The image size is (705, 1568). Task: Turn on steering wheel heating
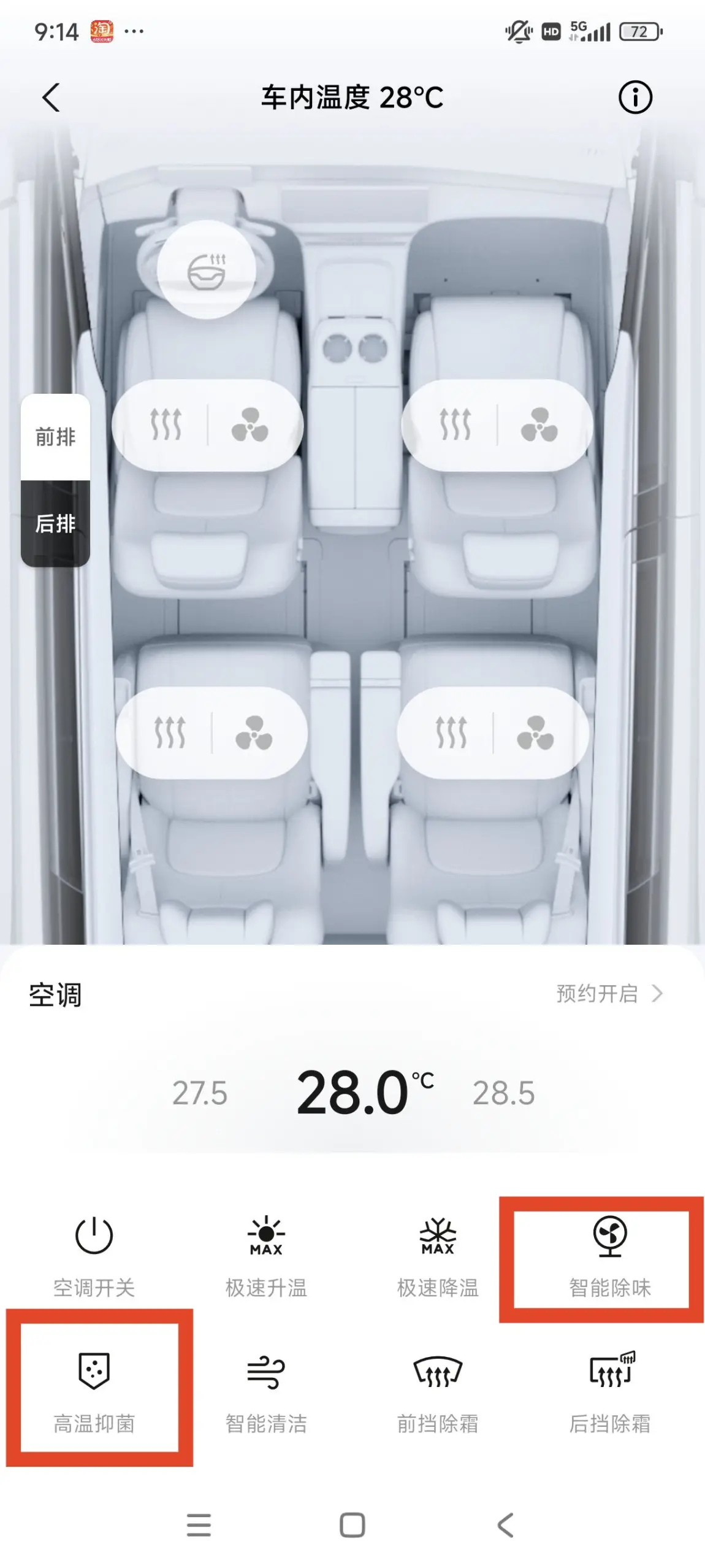tap(207, 270)
